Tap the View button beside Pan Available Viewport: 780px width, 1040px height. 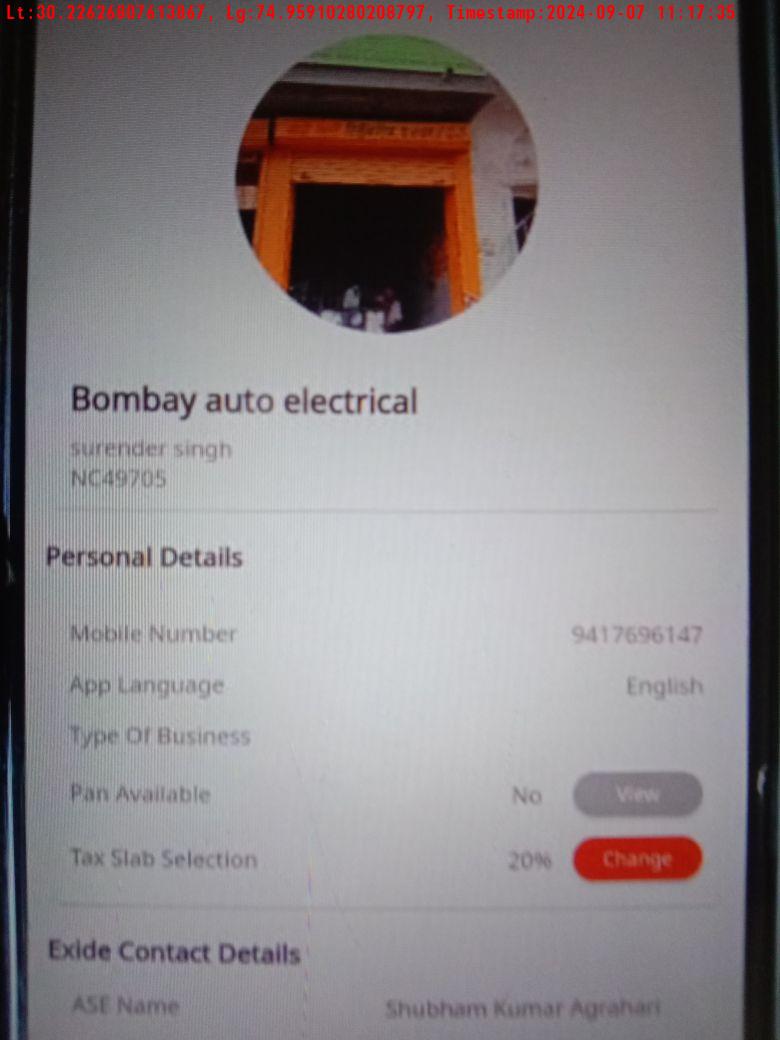(x=637, y=795)
